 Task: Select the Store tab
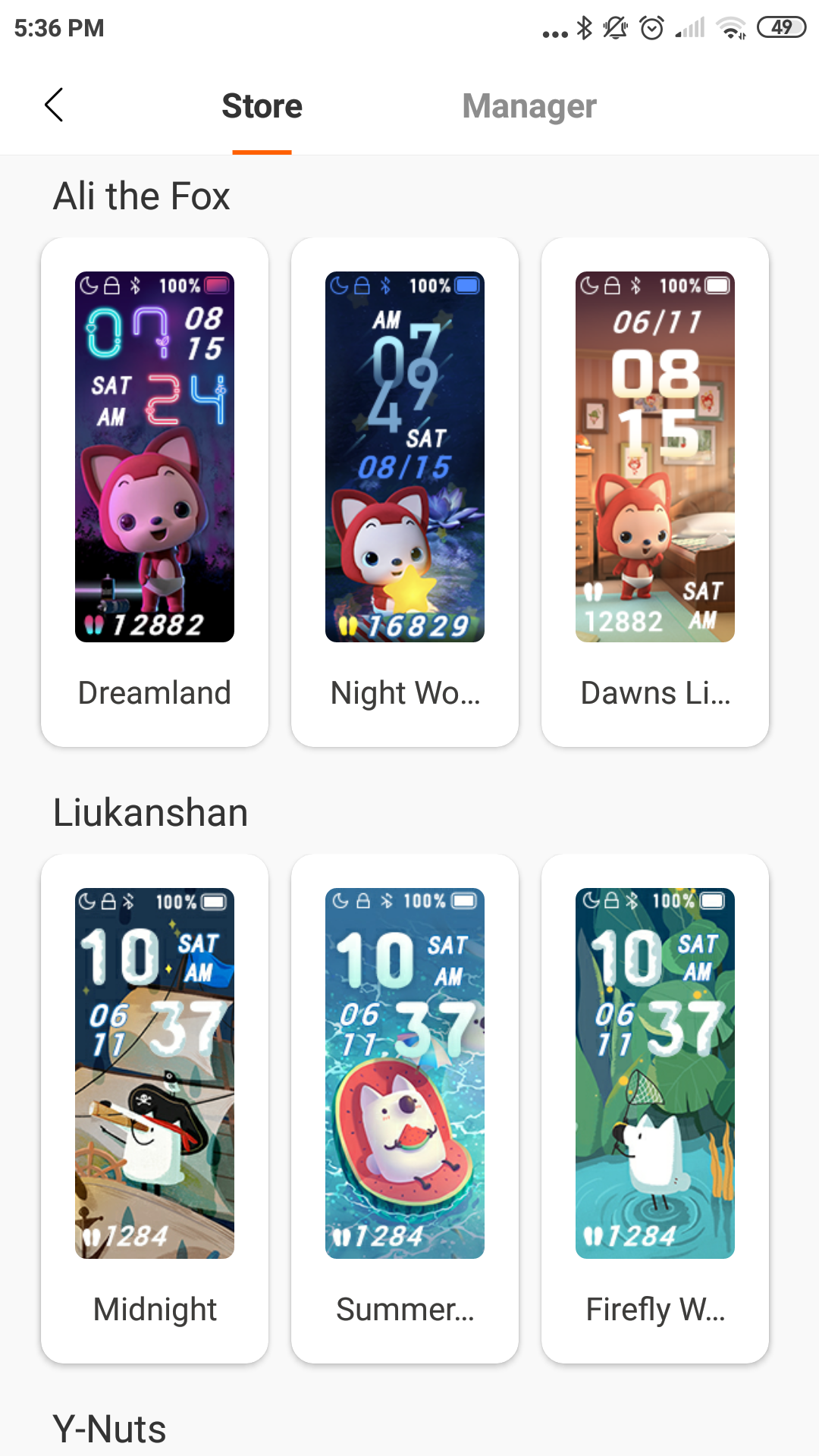pos(262,106)
